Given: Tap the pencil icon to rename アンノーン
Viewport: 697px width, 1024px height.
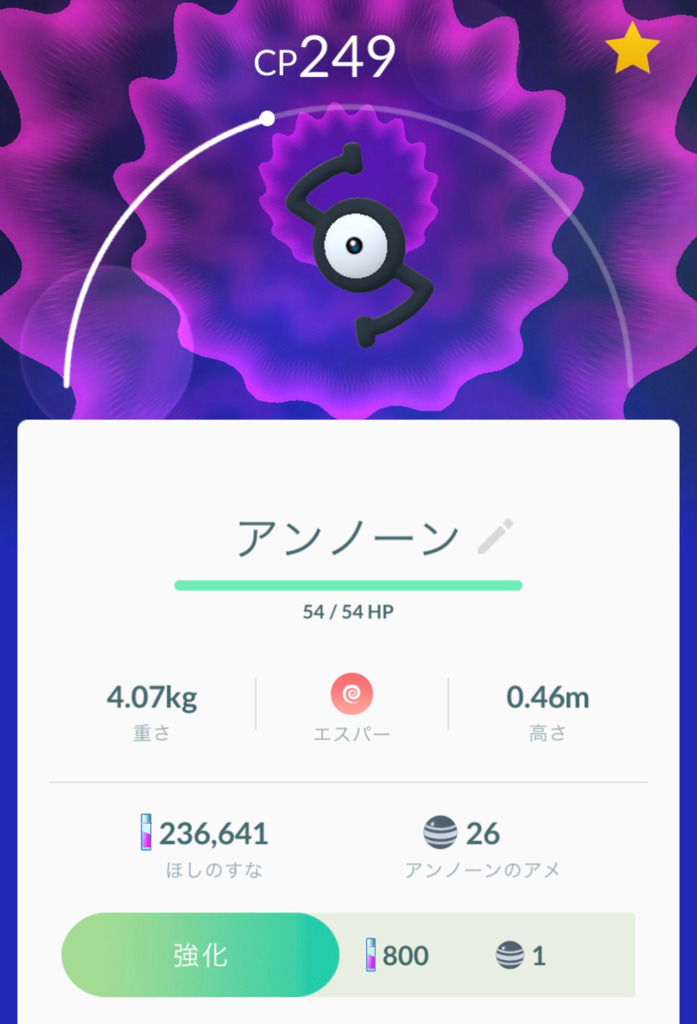Looking at the screenshot, I should 495,537.
